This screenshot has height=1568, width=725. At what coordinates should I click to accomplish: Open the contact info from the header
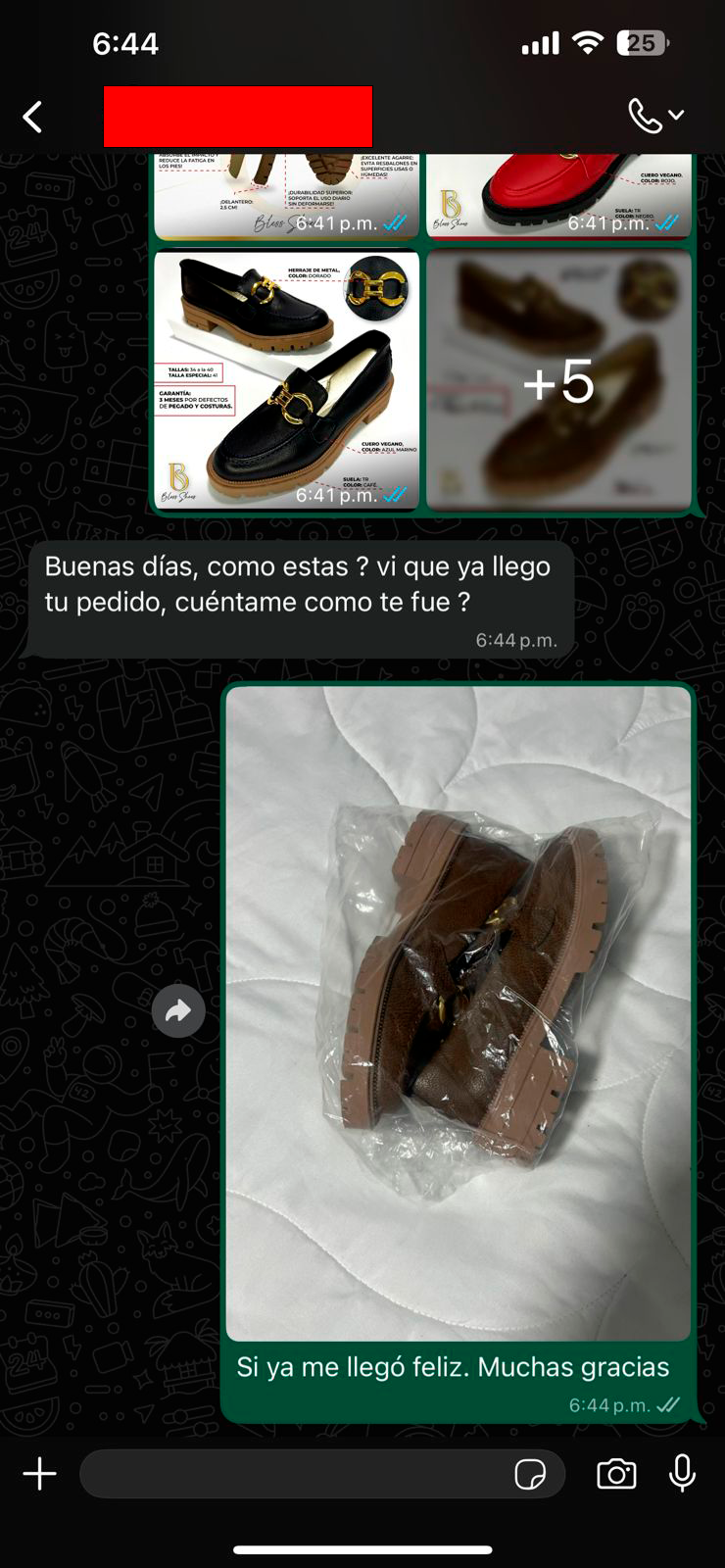pos(237,117)
